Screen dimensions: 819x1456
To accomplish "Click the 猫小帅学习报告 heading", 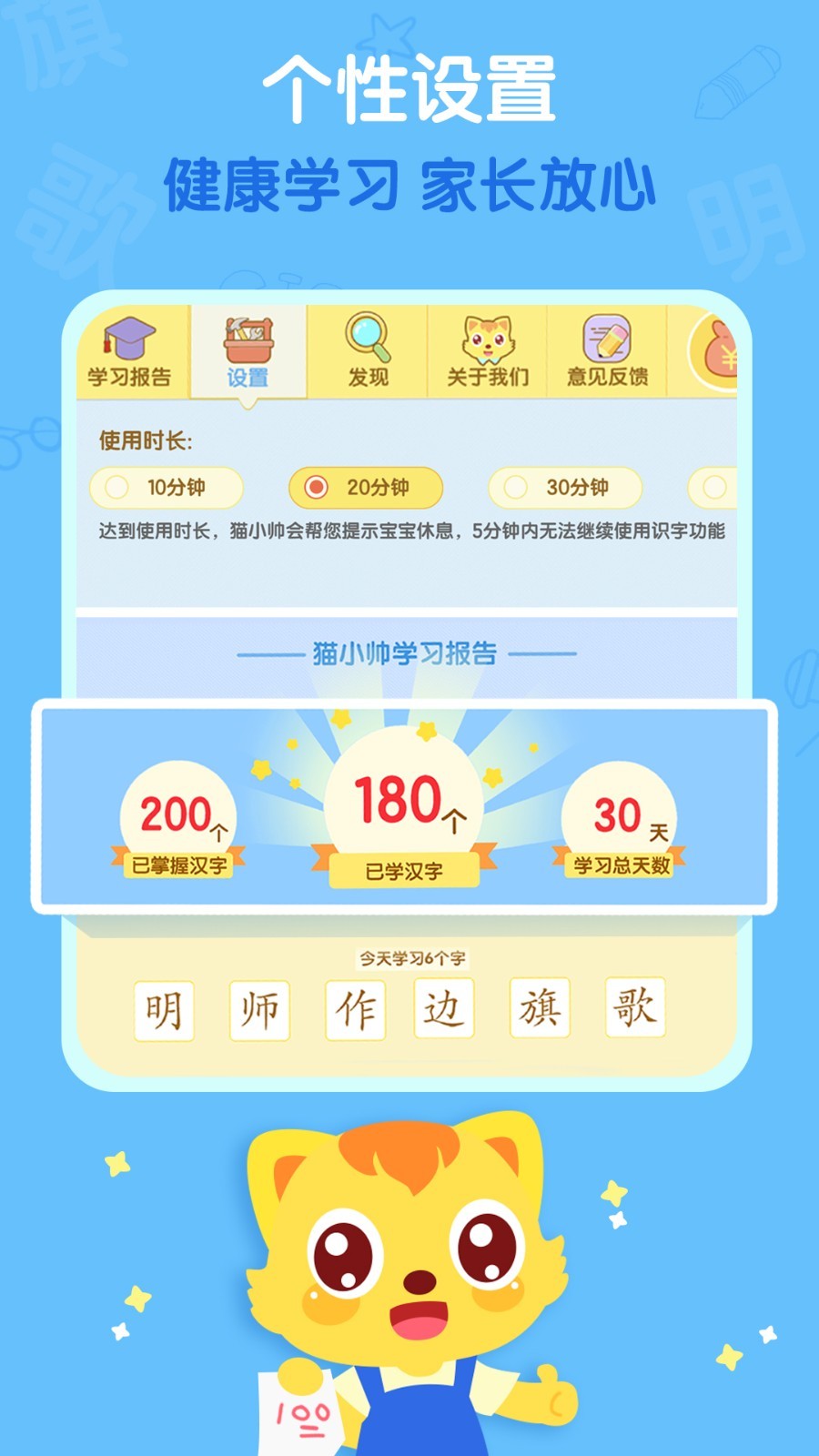I will tap(405, 653).
